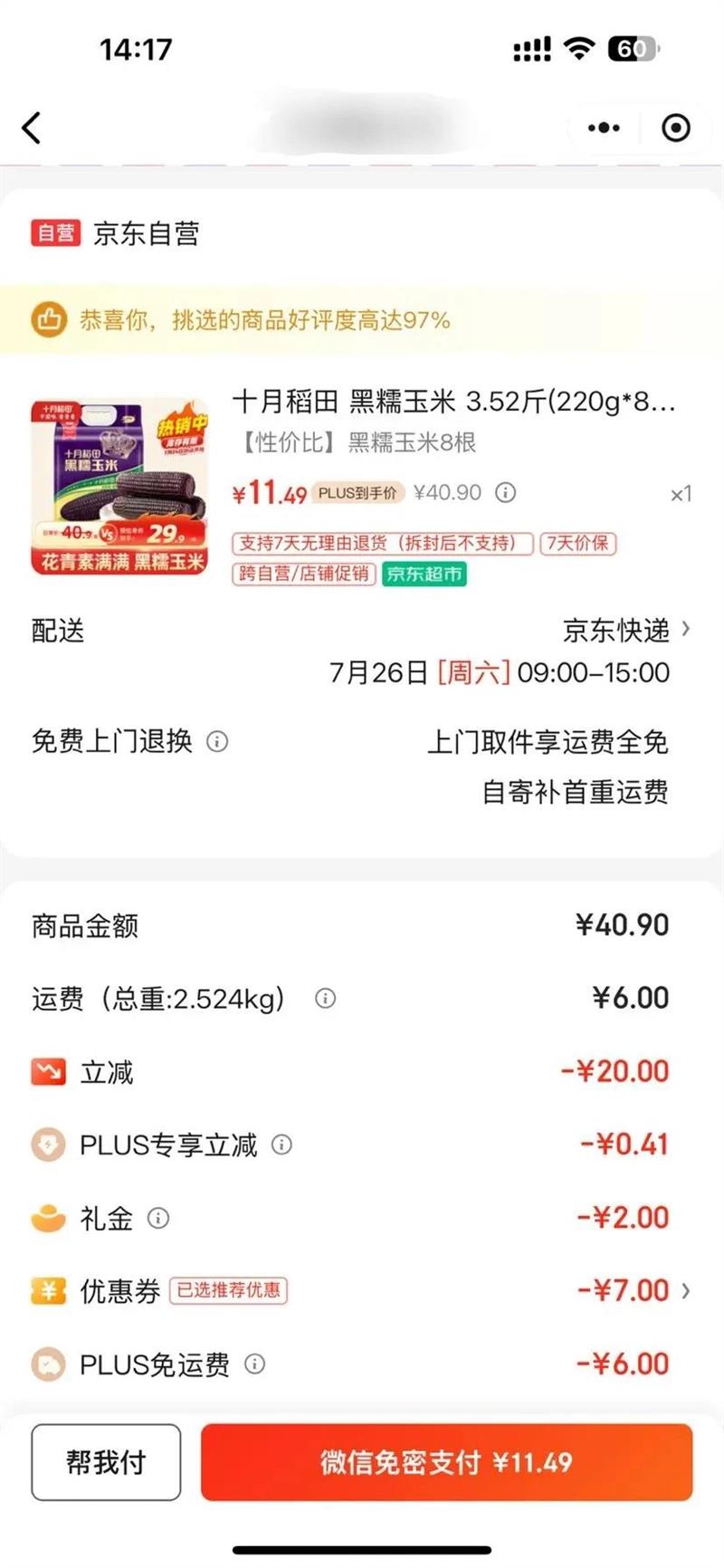
Task: Tap the back arrow to return
Action: [x=33, y=128]
